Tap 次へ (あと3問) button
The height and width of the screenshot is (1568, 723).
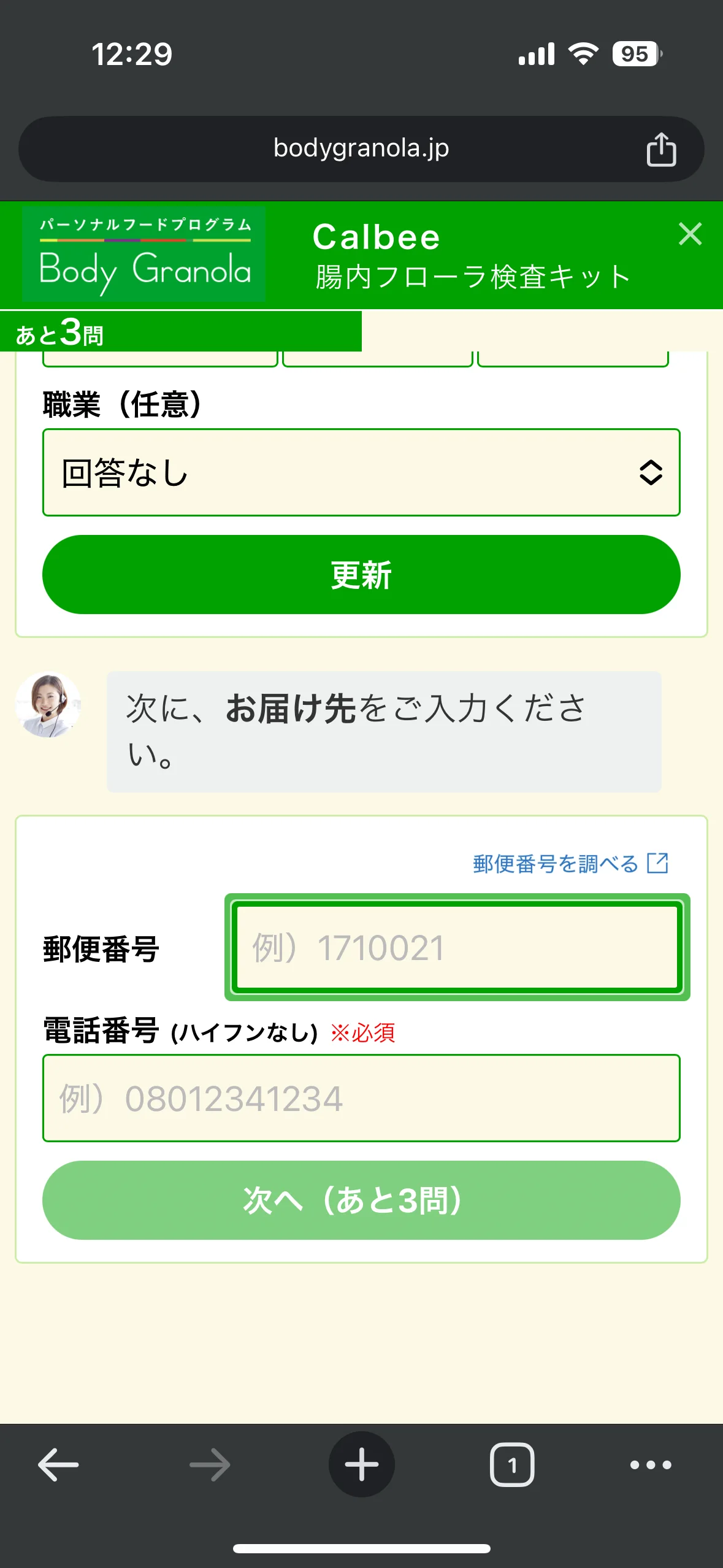tap(361, 1201)
